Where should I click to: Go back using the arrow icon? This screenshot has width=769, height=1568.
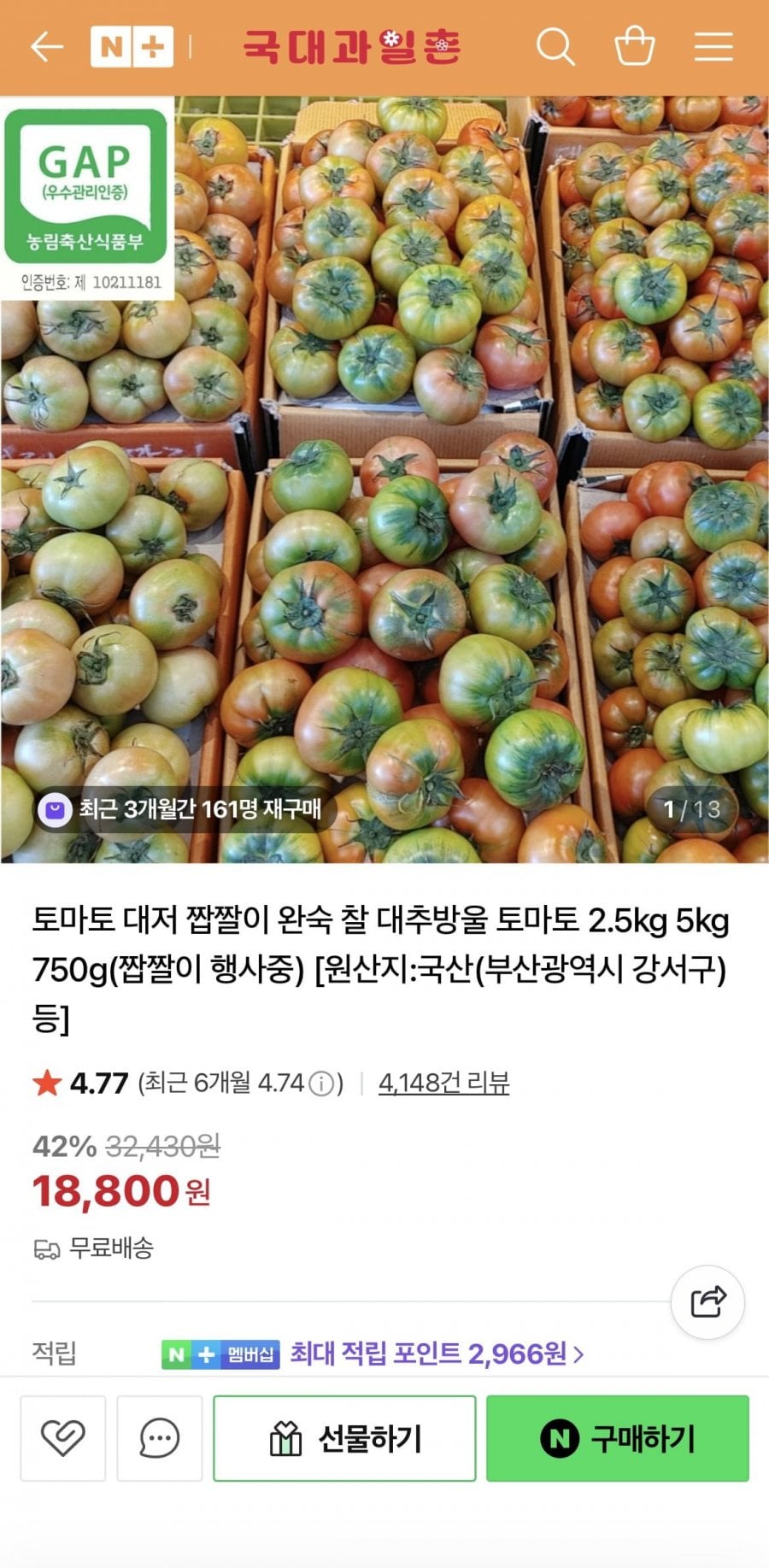click(47, 46)
